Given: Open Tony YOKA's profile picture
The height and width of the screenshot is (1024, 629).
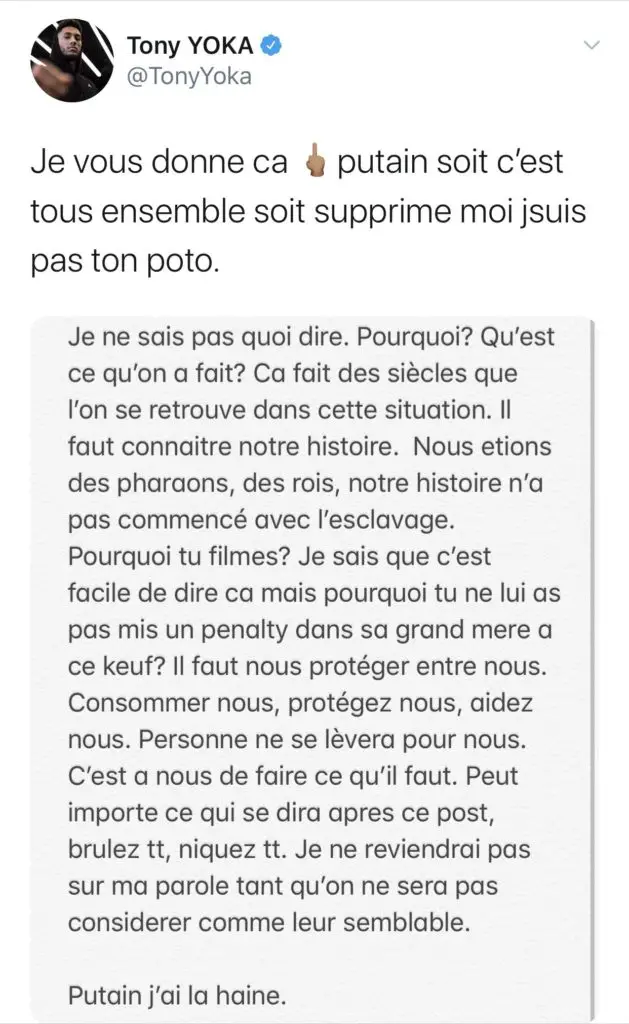Looking at the screenshot, I should [72, 60].
